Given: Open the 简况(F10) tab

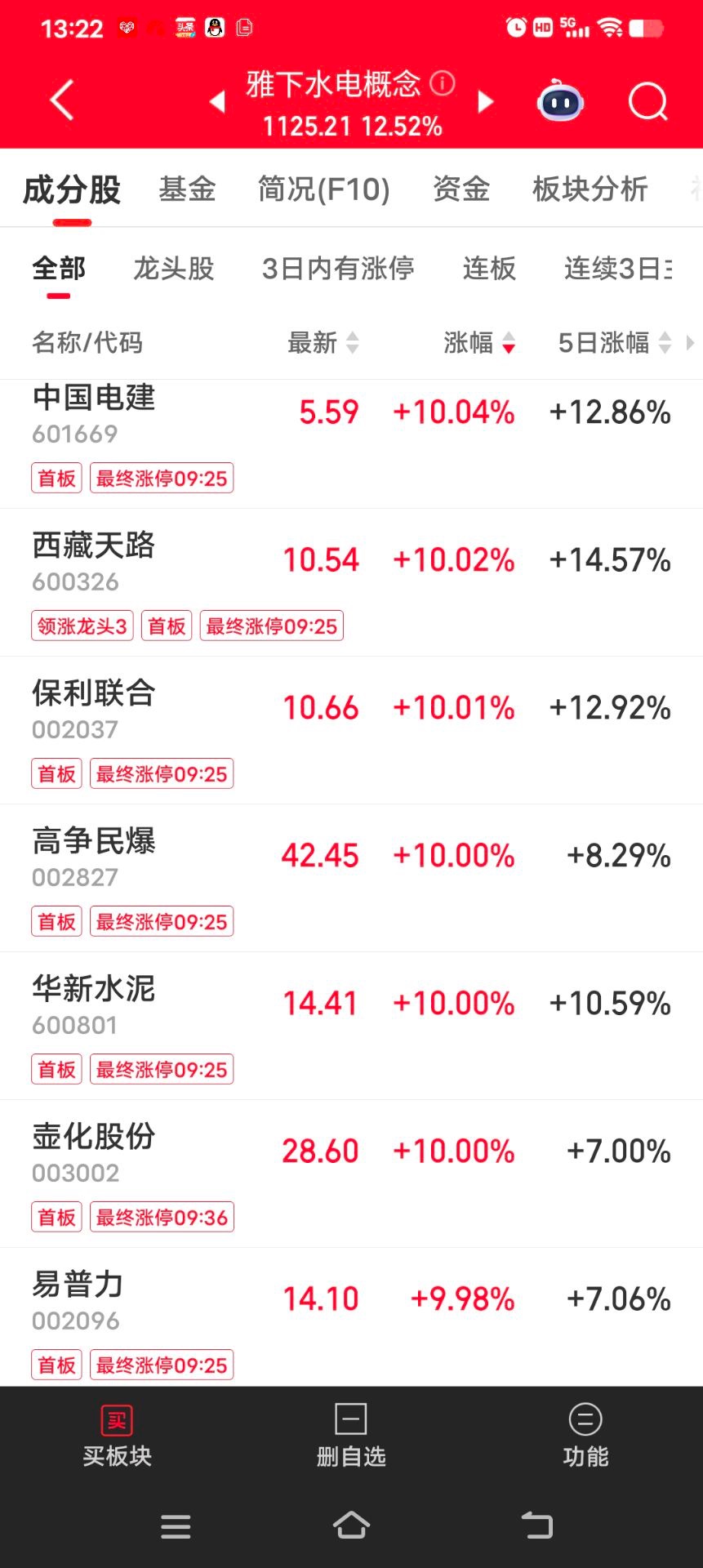Looking at the screenshot, I should click(323, 189).
